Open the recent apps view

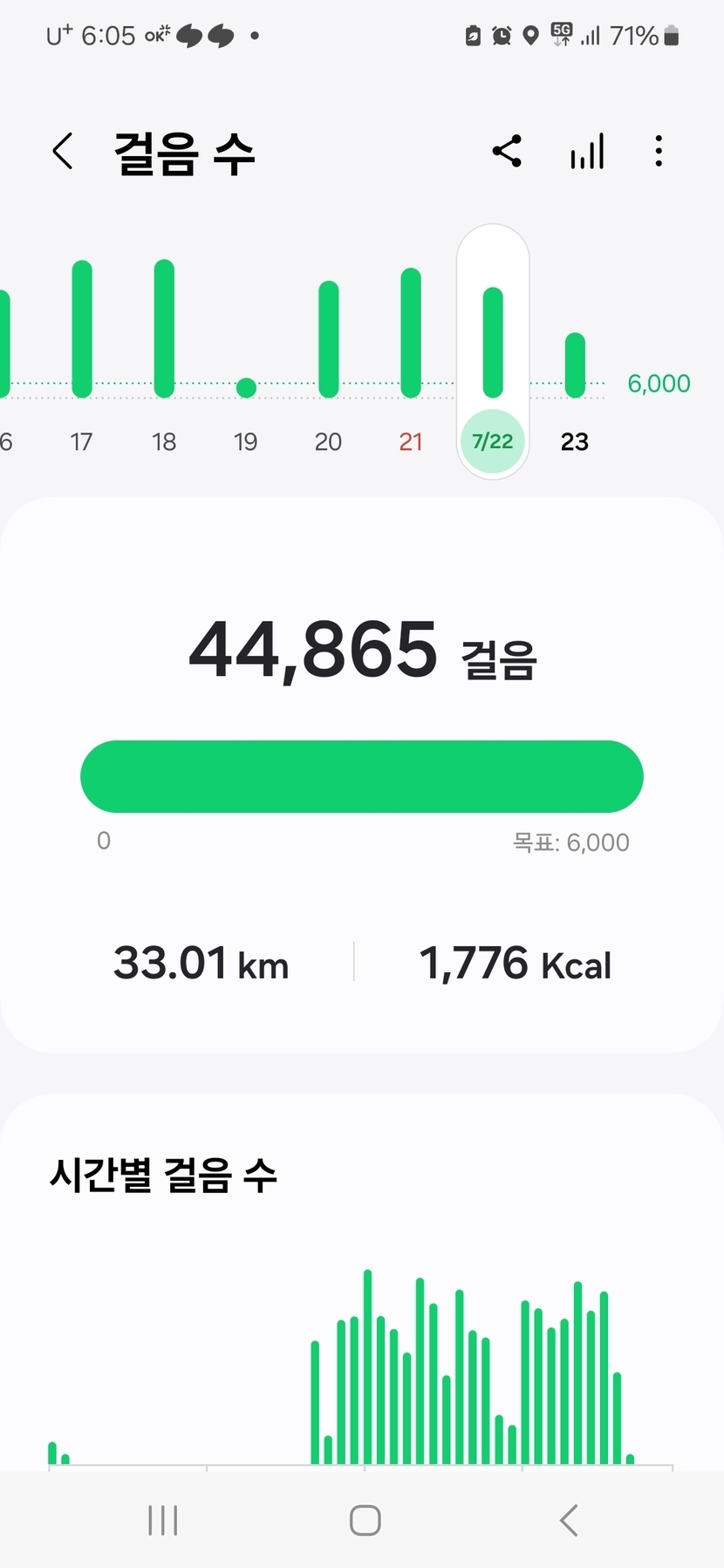163,1520
